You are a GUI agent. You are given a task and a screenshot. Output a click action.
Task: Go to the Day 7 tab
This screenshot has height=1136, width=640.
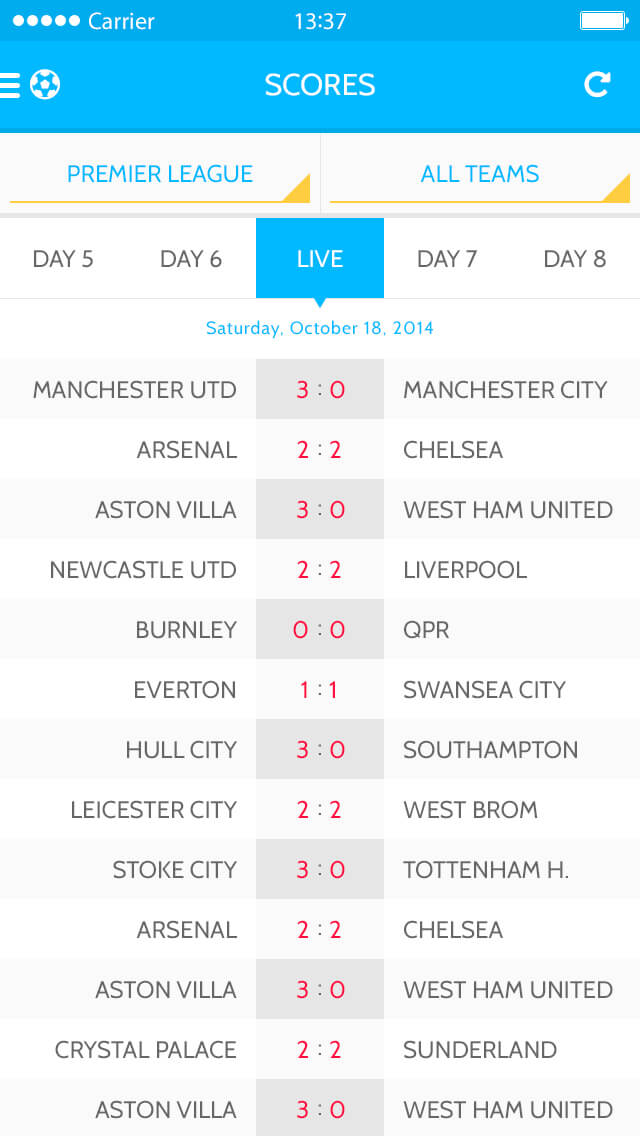tap(447, 259)
